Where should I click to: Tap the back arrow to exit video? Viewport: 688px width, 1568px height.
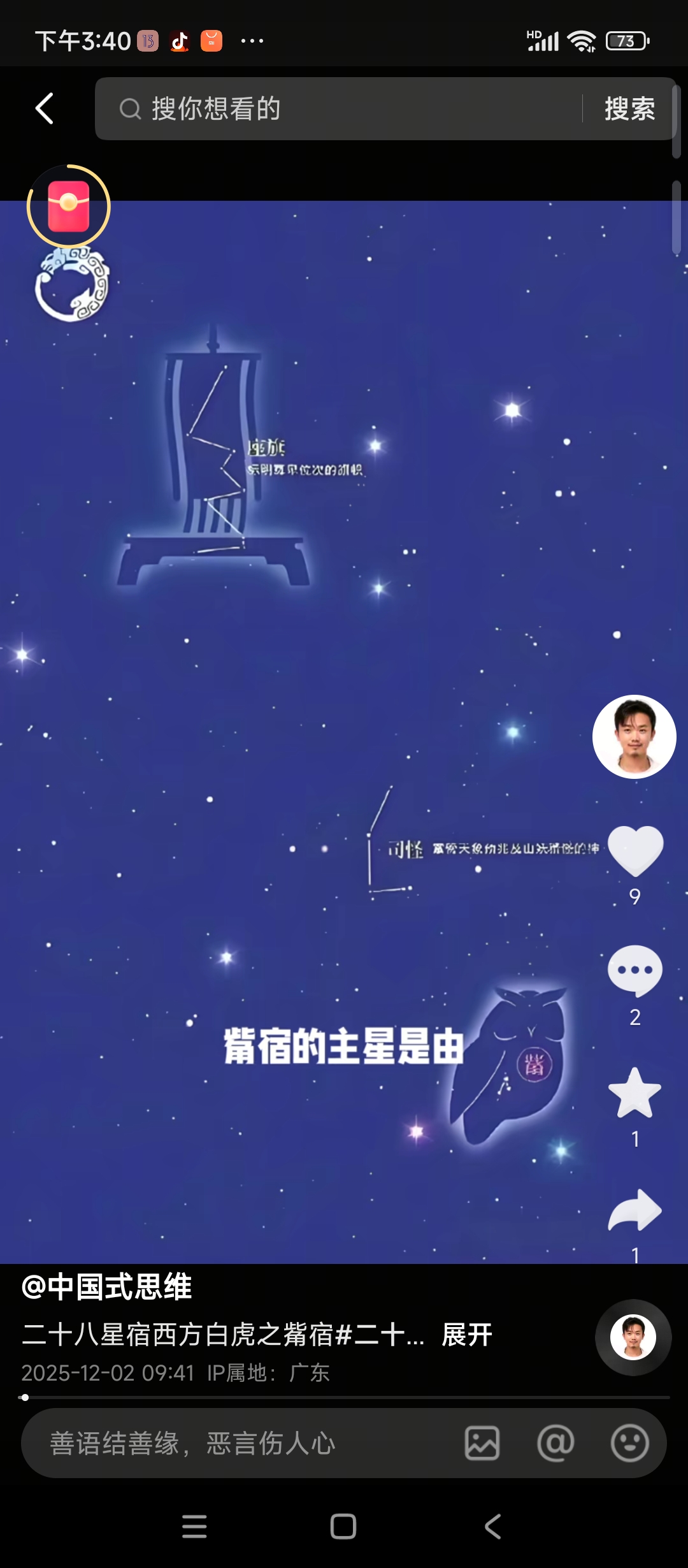[42, 108]
